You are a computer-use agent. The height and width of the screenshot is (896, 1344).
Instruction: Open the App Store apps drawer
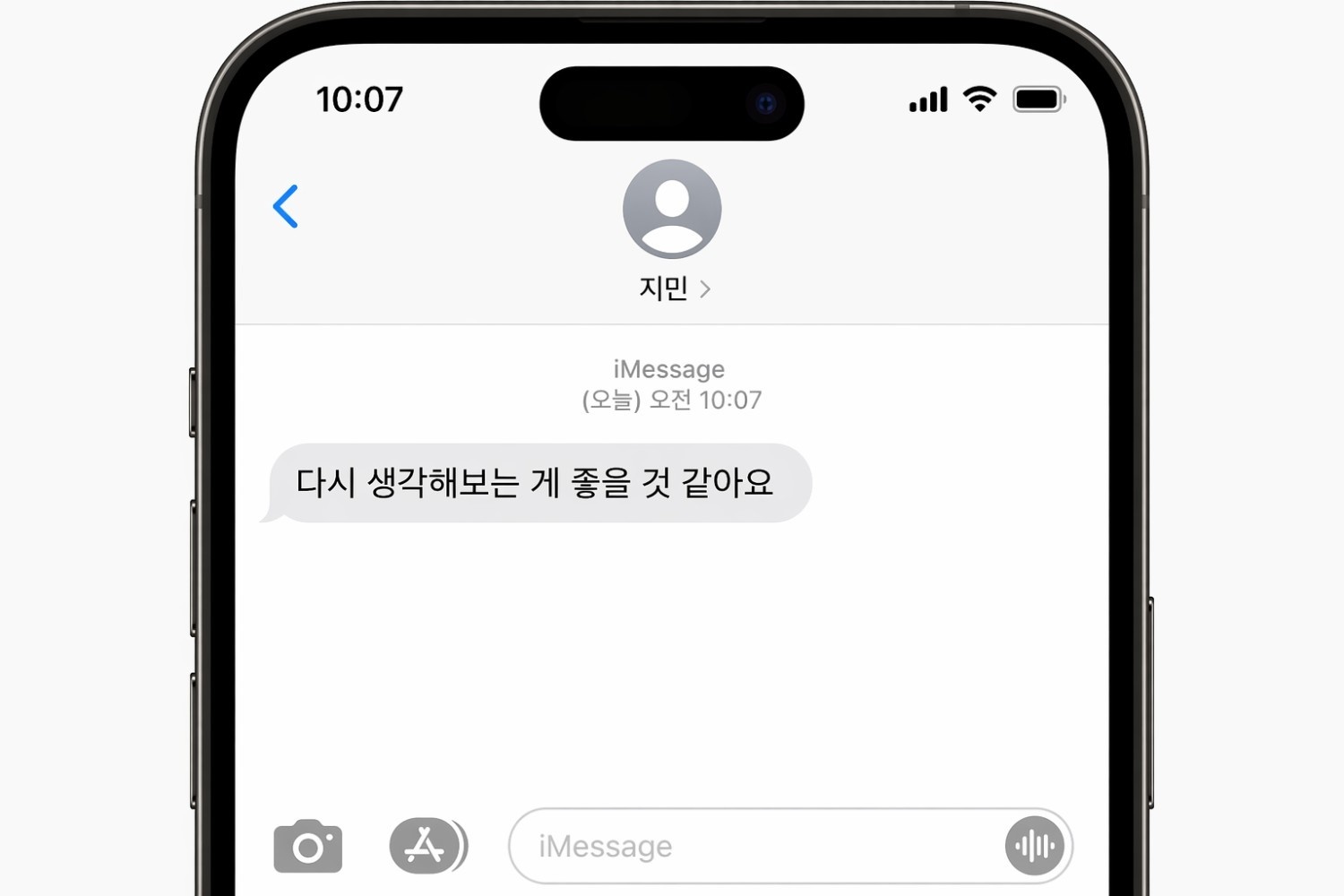425,845
